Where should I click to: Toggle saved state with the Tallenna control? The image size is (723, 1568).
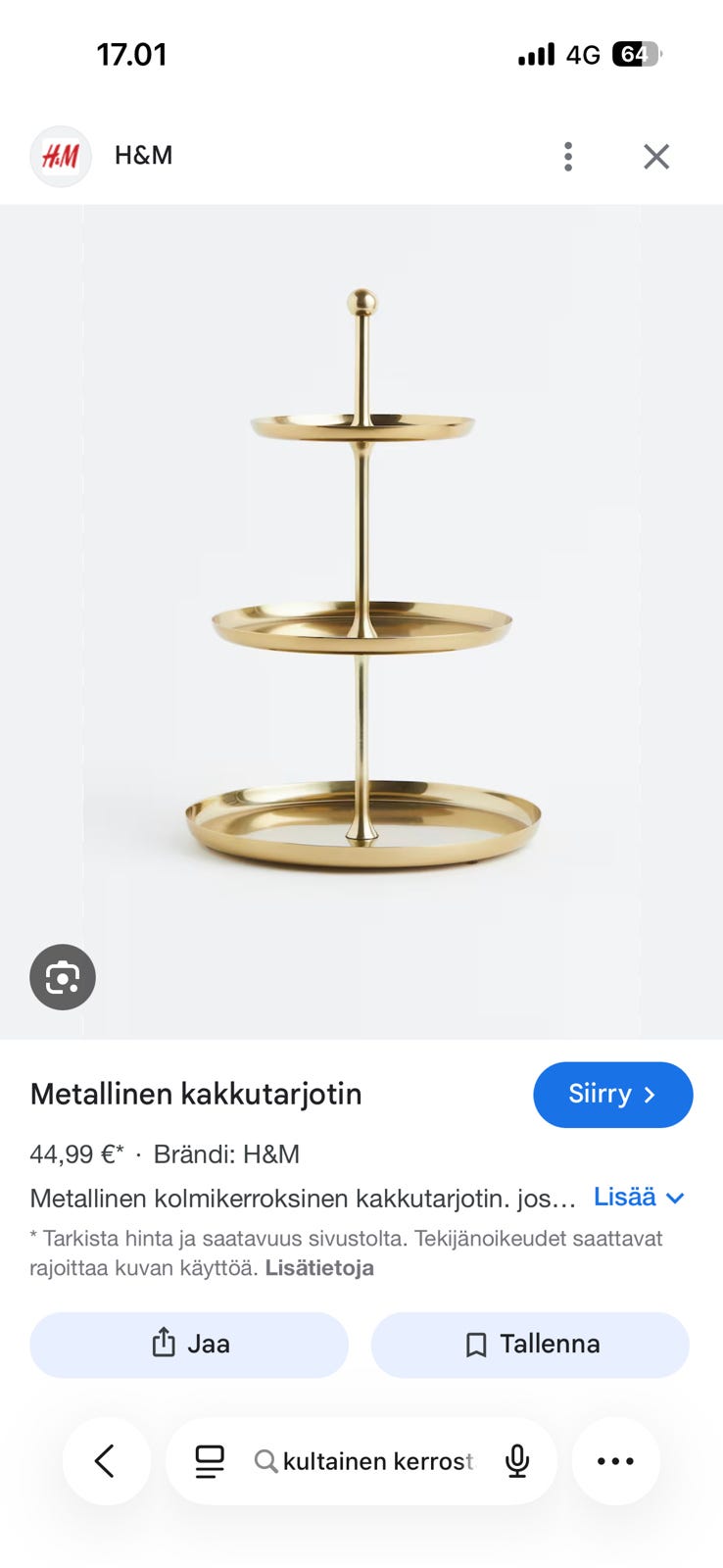530,1345
